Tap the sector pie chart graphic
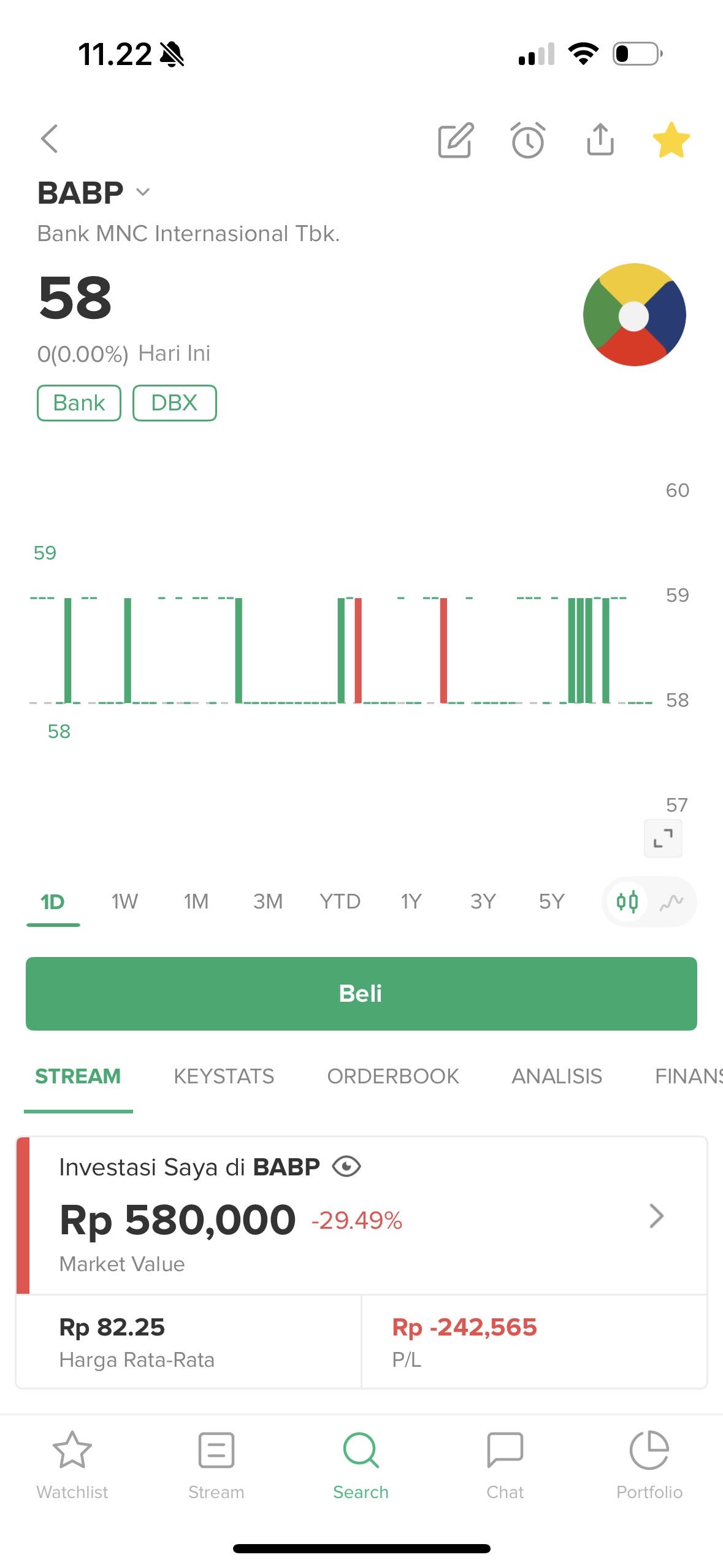 tap(635, 314)
